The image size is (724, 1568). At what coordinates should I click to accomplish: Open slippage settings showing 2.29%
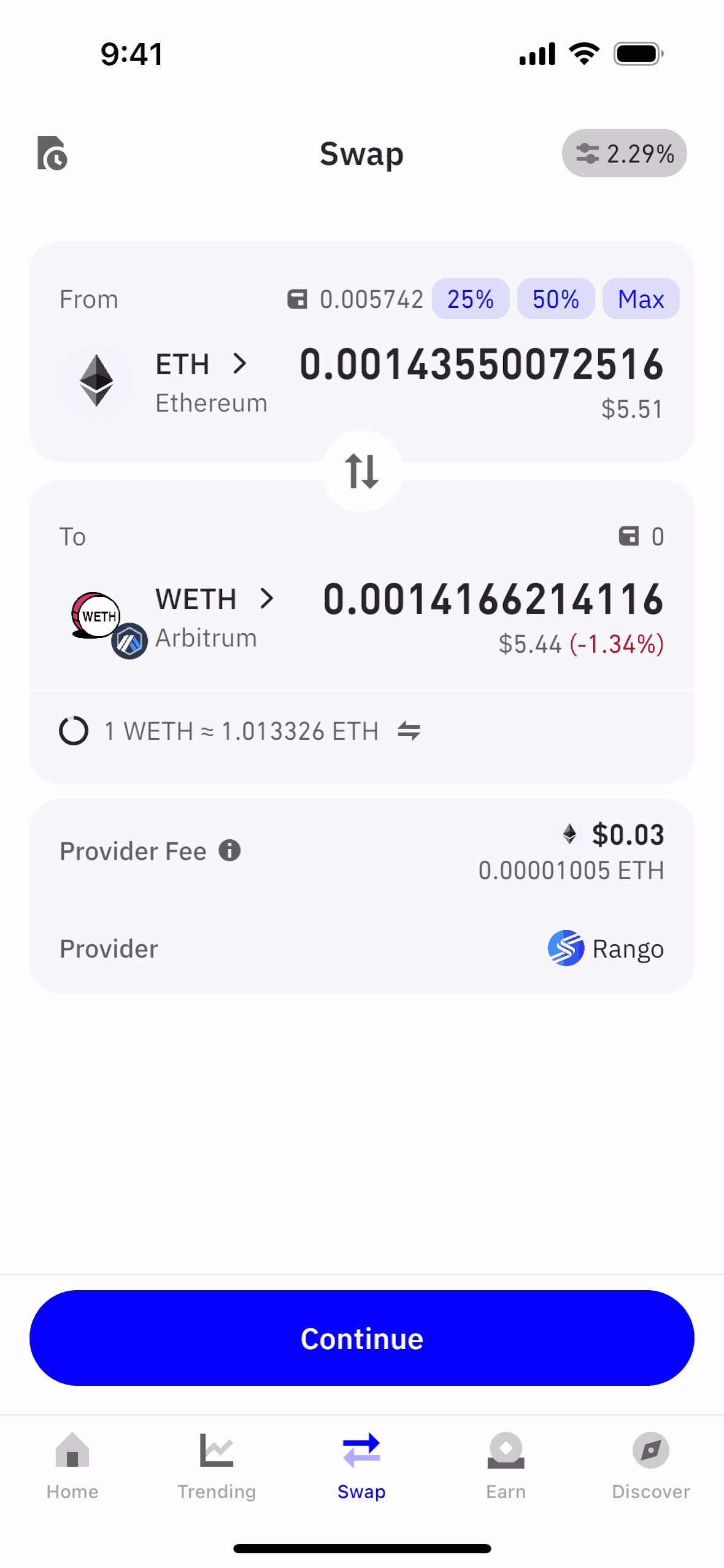(x=623, y=153)
